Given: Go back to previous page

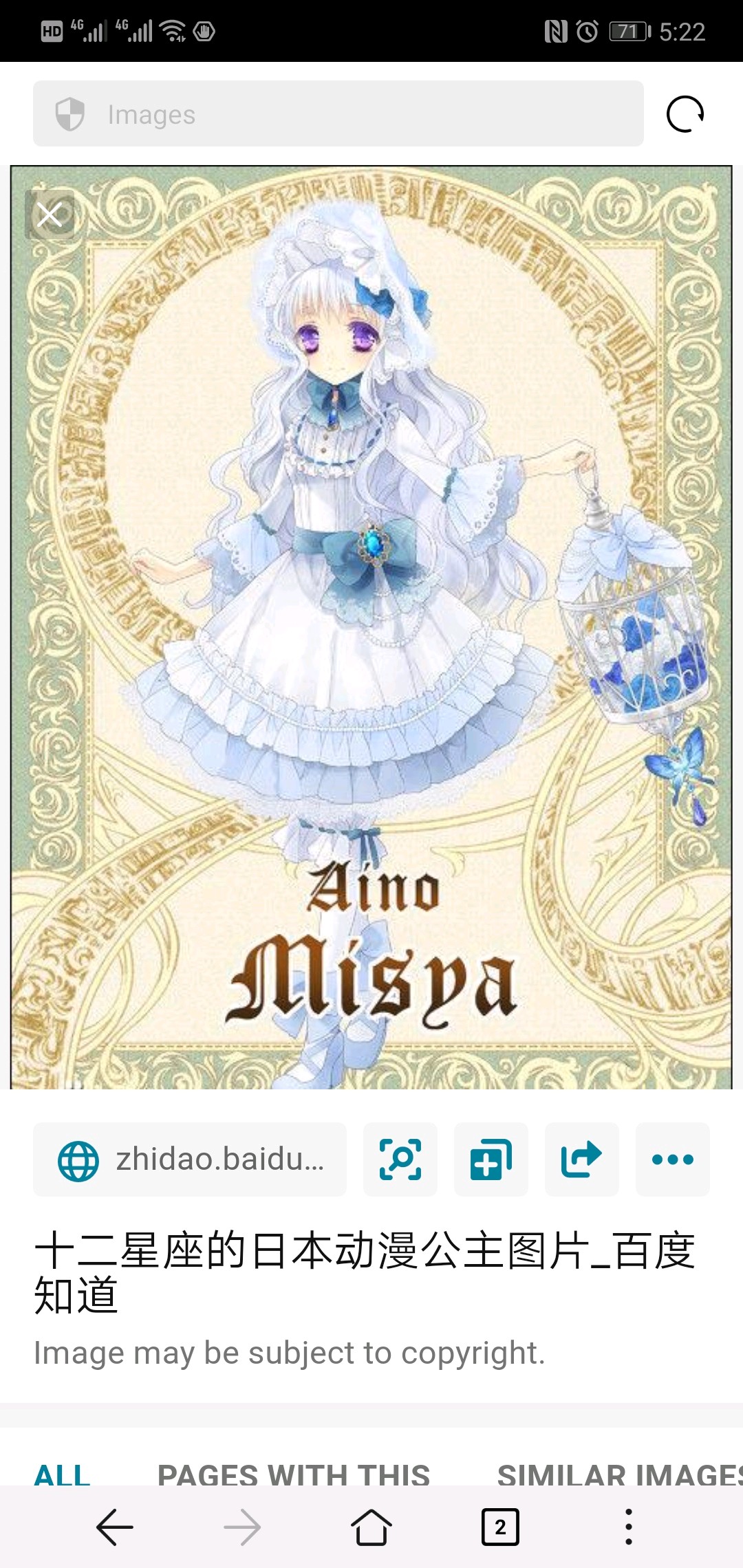Looking at the screenshot, I should coord(114,1528).
